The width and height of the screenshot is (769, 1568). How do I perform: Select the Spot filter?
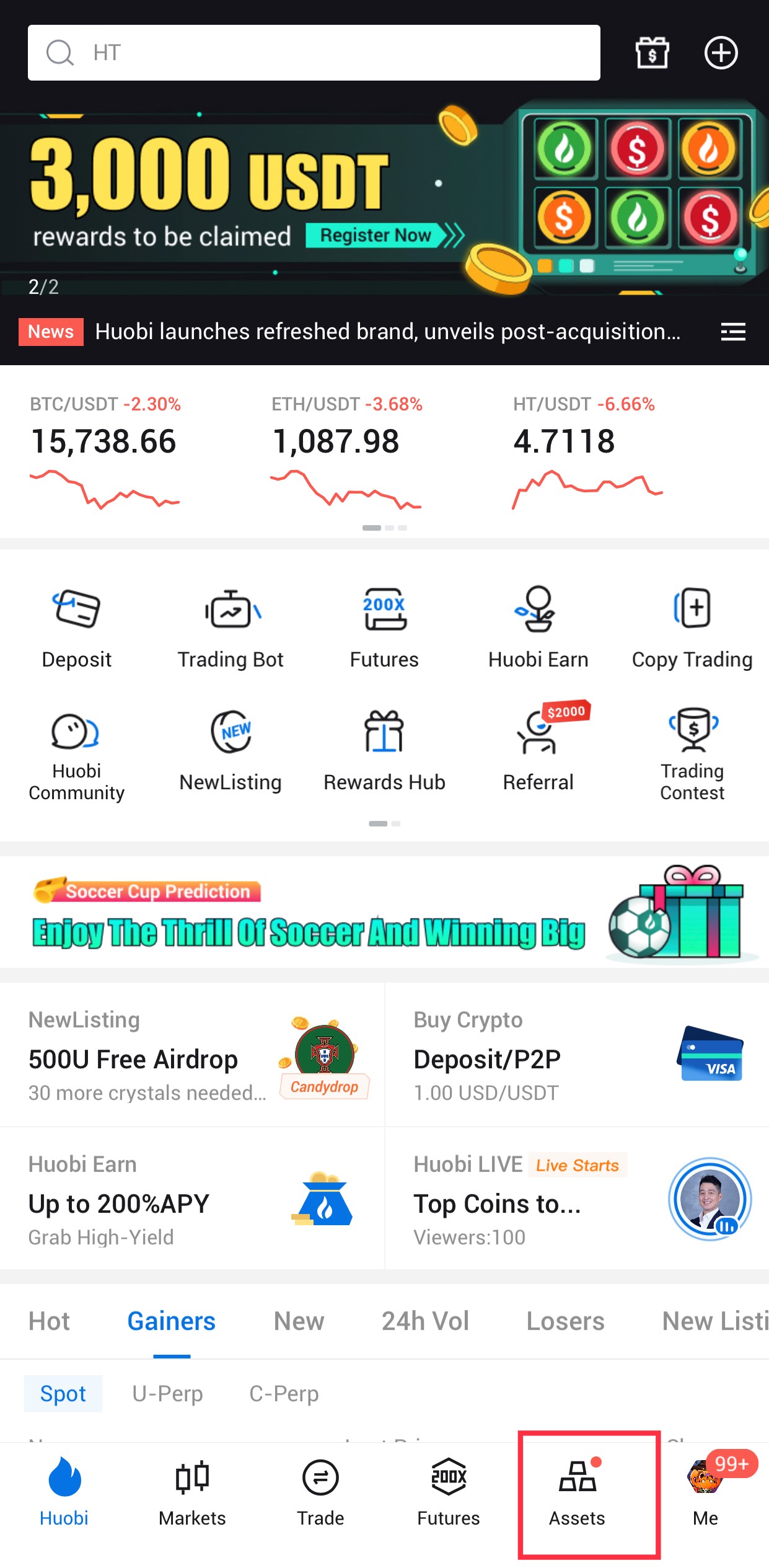63,1393
